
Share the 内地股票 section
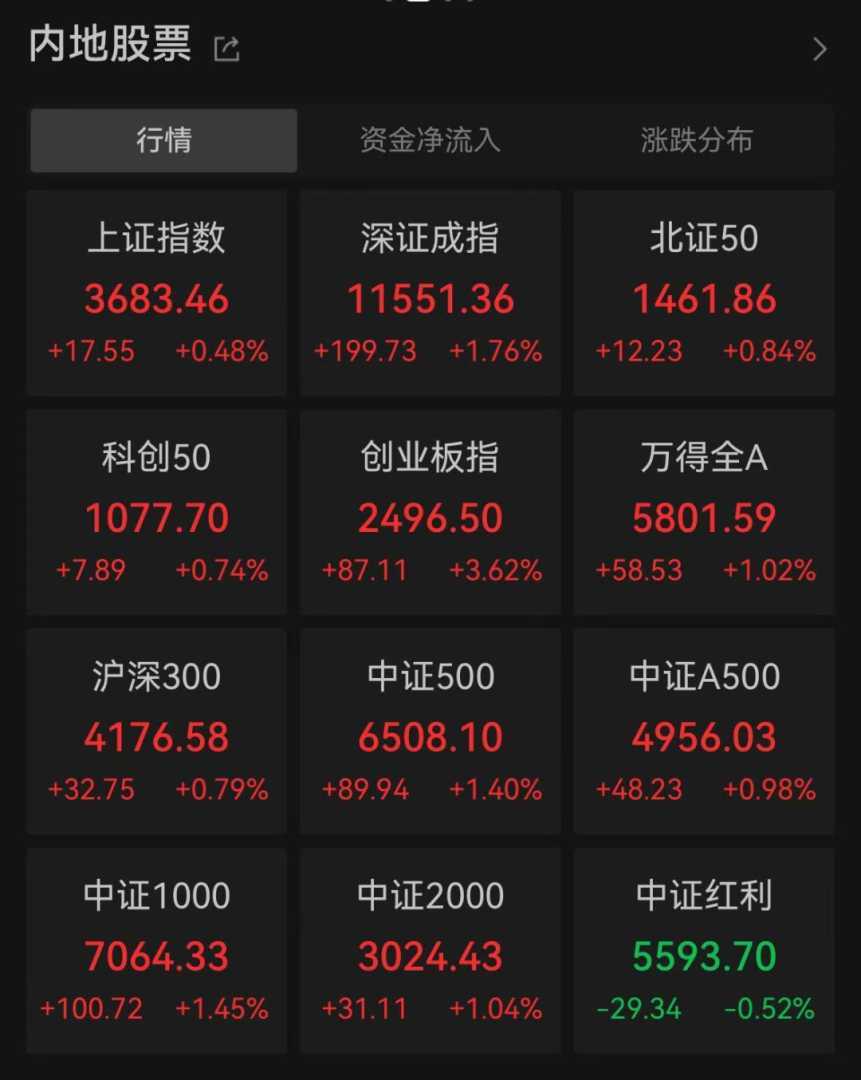(x=227, y=48)
